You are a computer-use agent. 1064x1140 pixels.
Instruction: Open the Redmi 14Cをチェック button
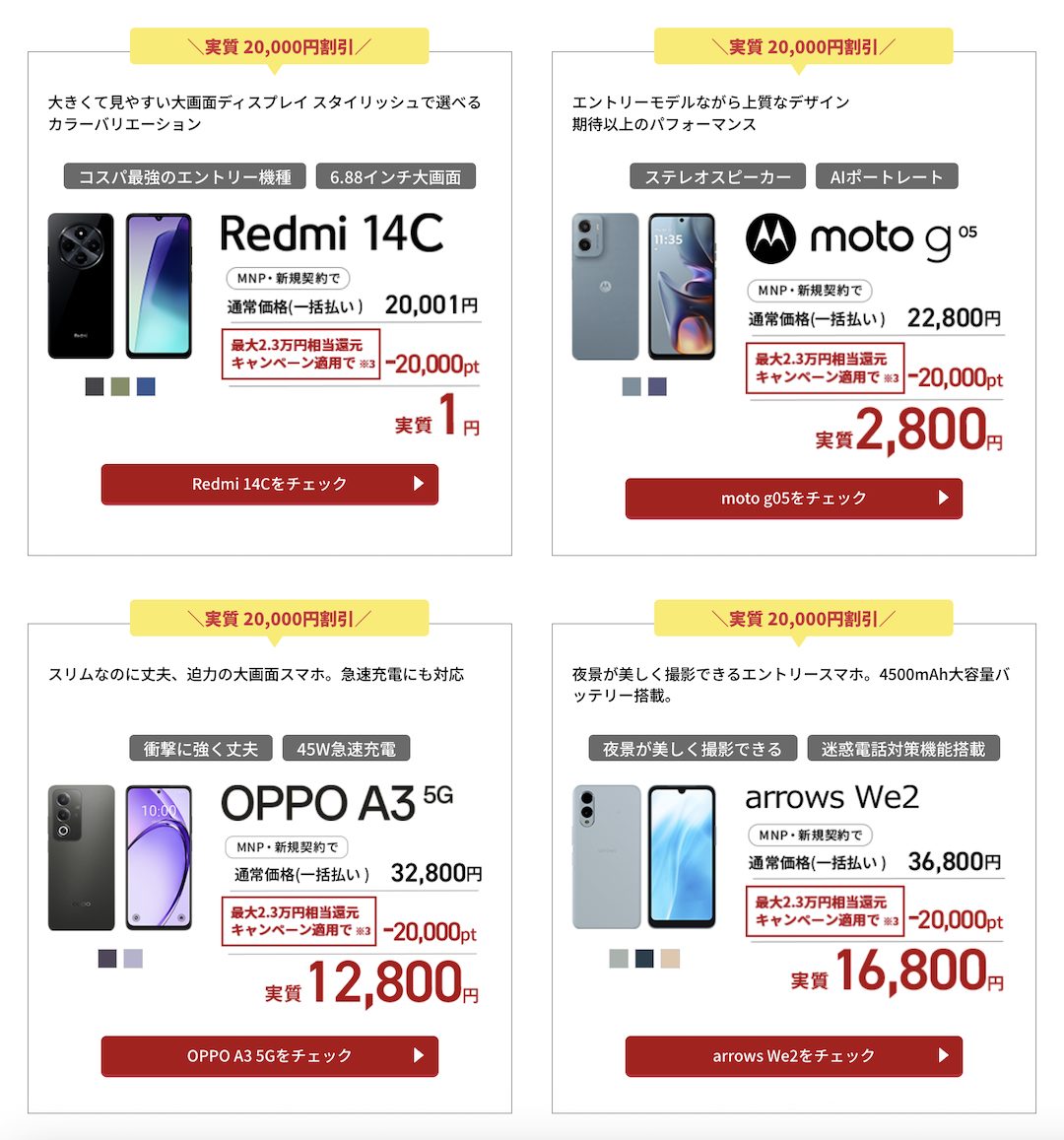click(269, 484)
